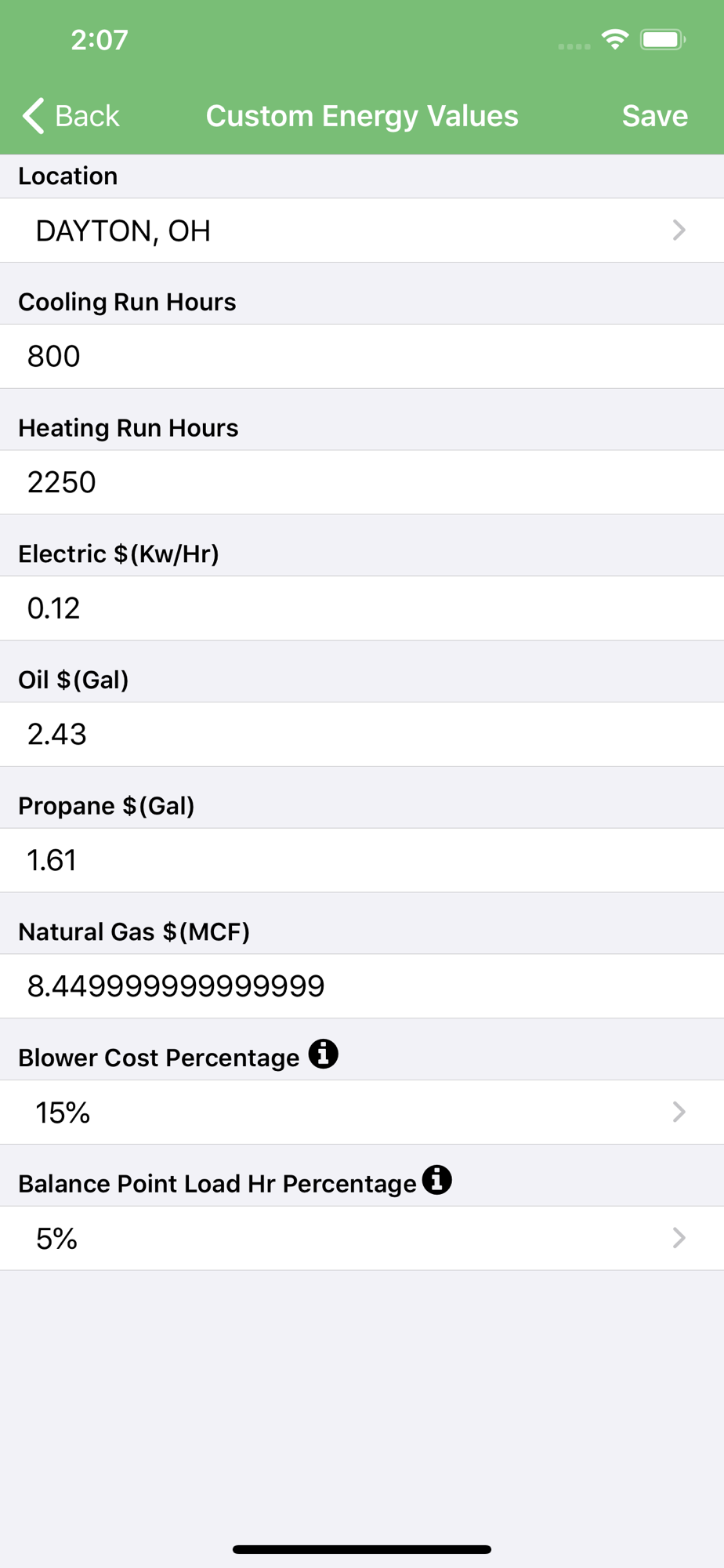The height and width of the screenshot is (1568, 724).
Task: Focus the Propane $(Gal) field
Action: [362, 860]
